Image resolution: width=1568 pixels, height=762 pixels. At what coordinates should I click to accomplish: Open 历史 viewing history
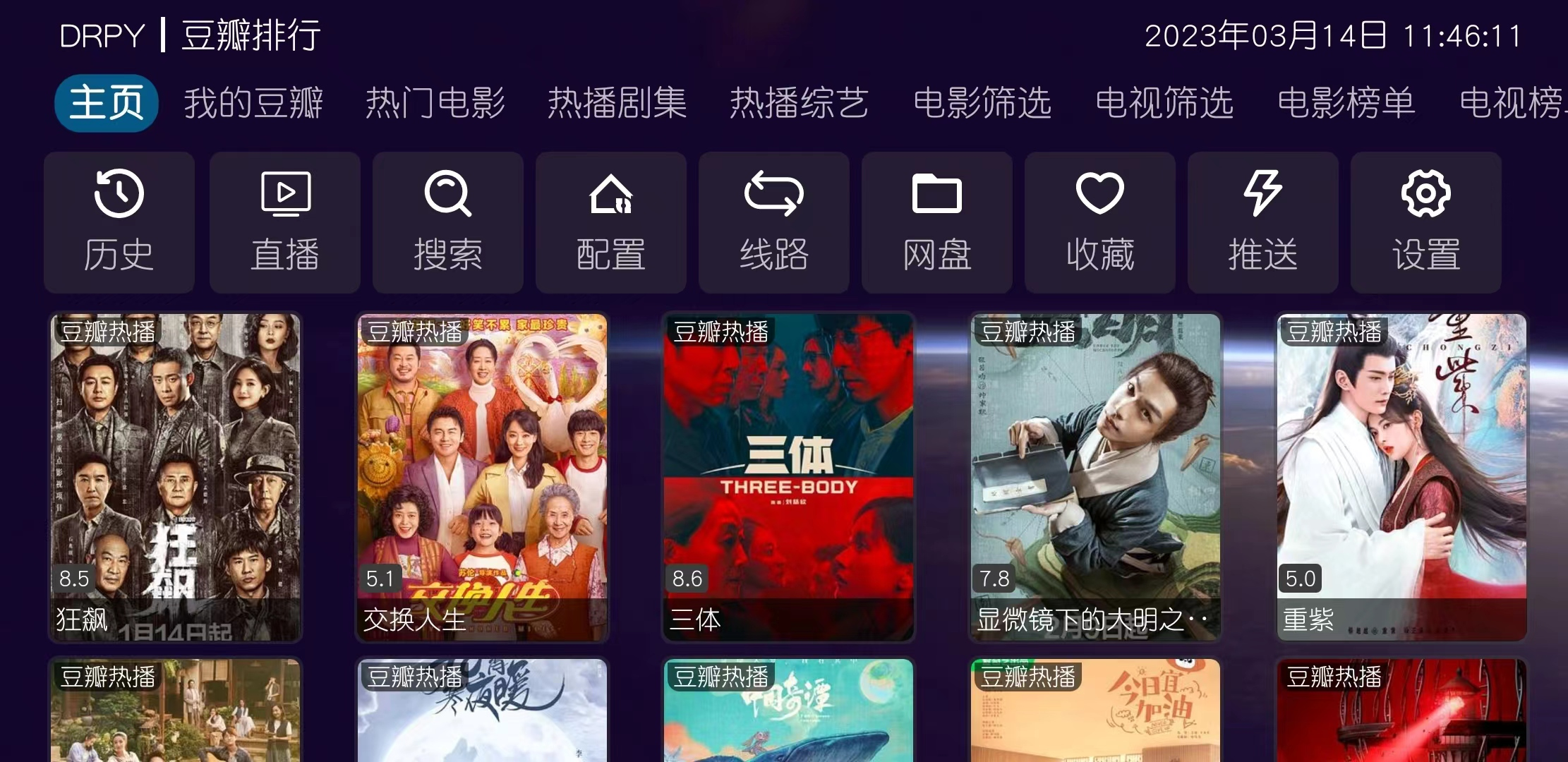(x=119, y=222)
